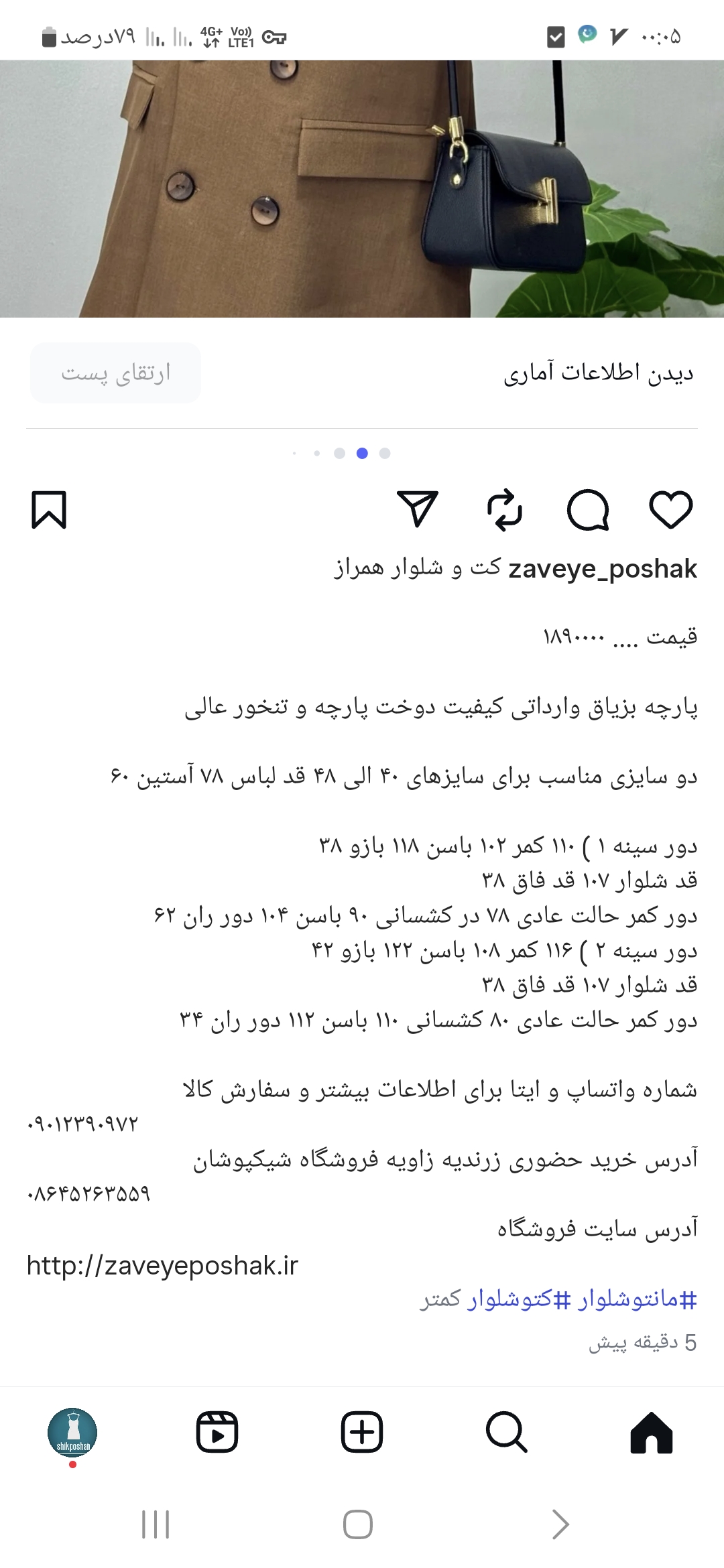Collapse caption with کمتر
This screenshot has width=724, height=1568.
click(x=440, y=1299)
